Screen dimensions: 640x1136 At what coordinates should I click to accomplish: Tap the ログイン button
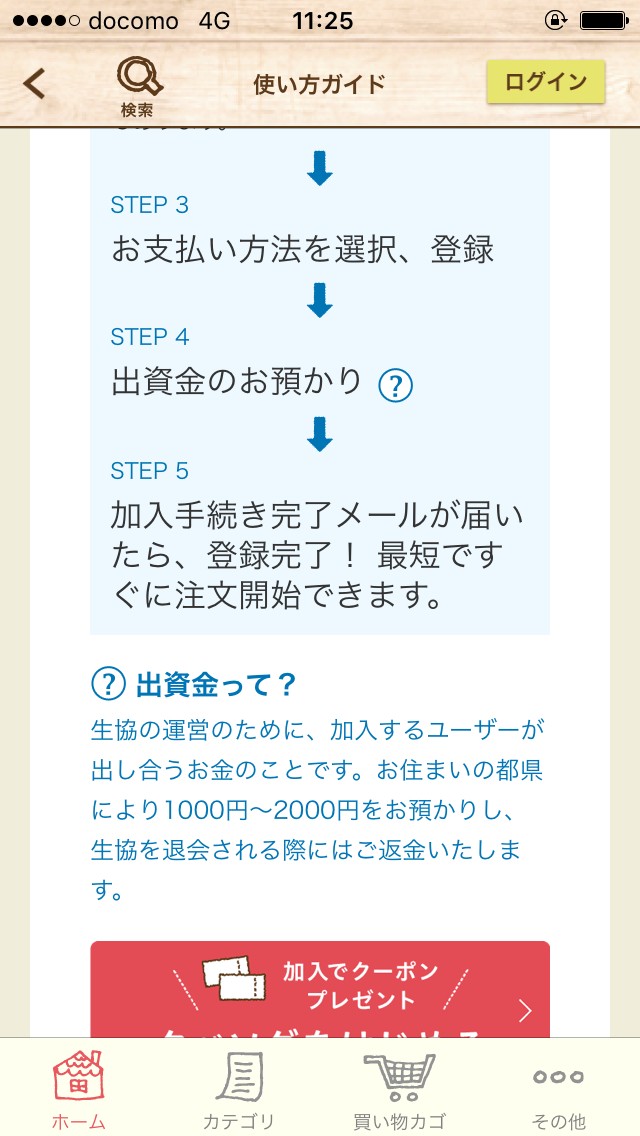[x=545, y=82]
